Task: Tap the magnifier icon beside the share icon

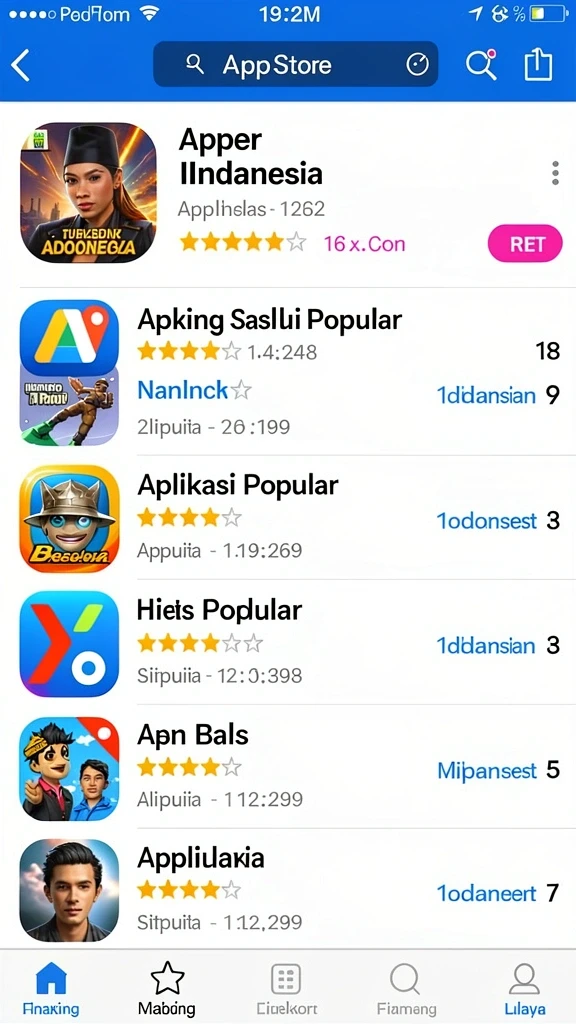Action: click(481, 65)
